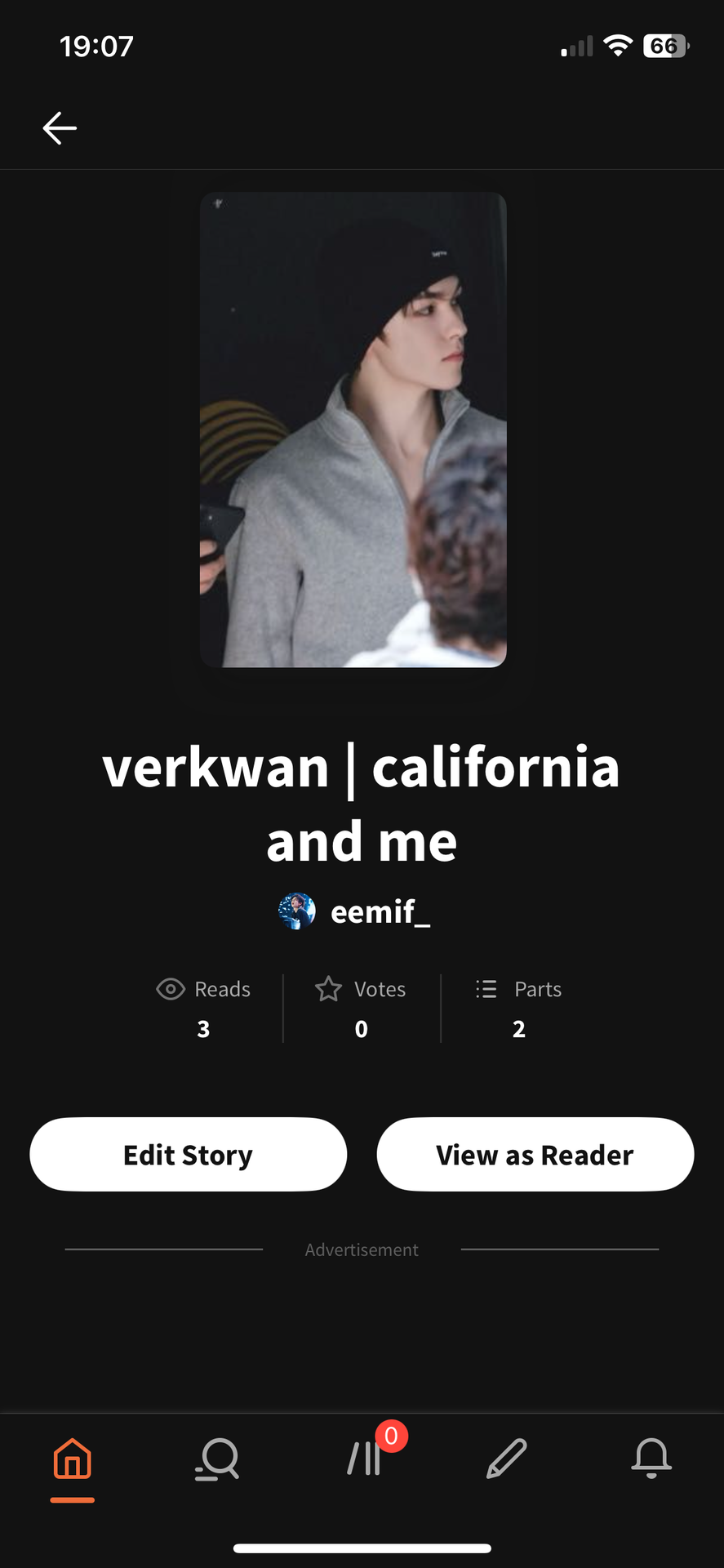Tap the Edit Story button
This screenshot has height=1568, width=724.
[189, 1155]
